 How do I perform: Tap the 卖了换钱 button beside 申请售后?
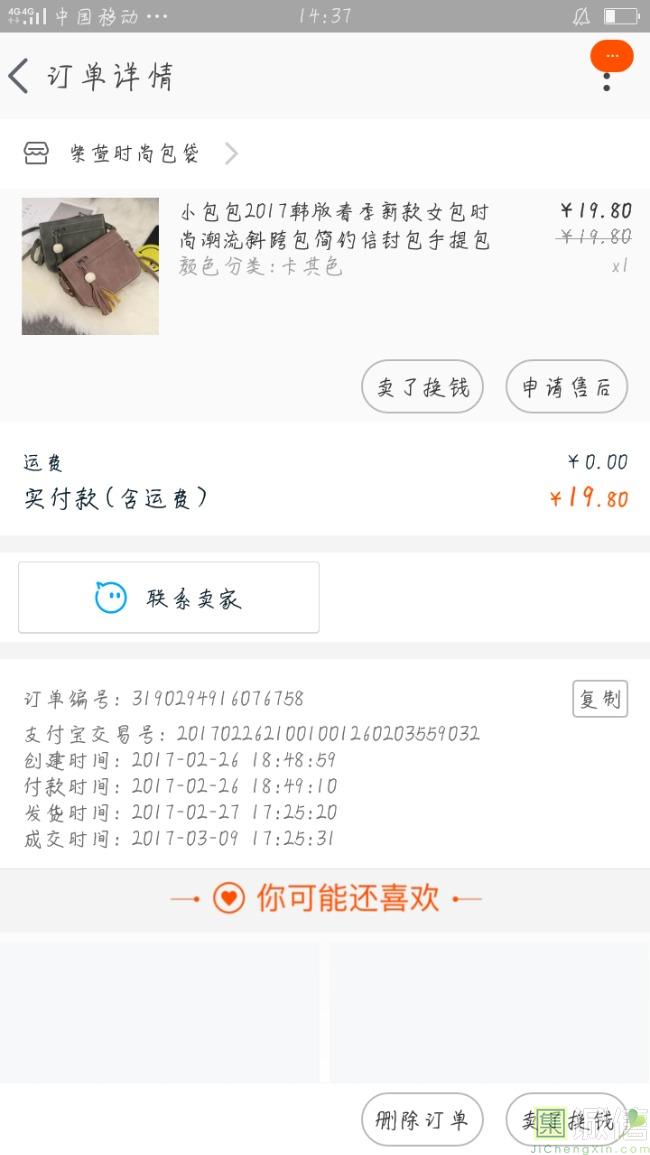coord(422,387)
